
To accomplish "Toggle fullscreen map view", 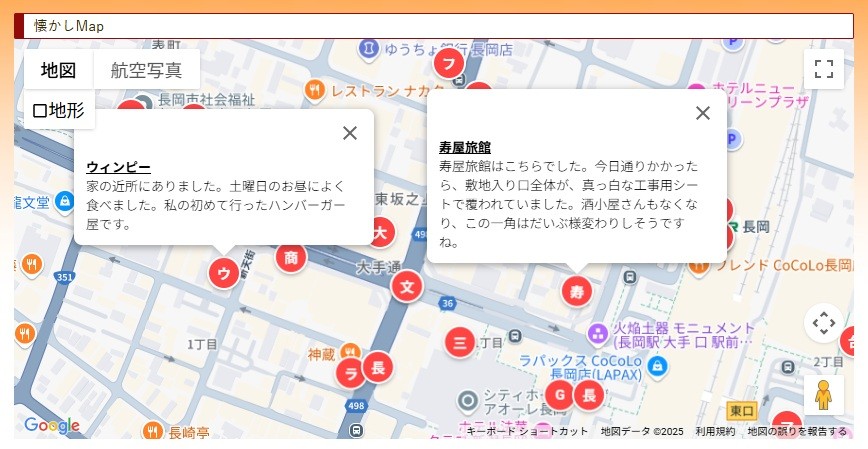I will (823, 69).
